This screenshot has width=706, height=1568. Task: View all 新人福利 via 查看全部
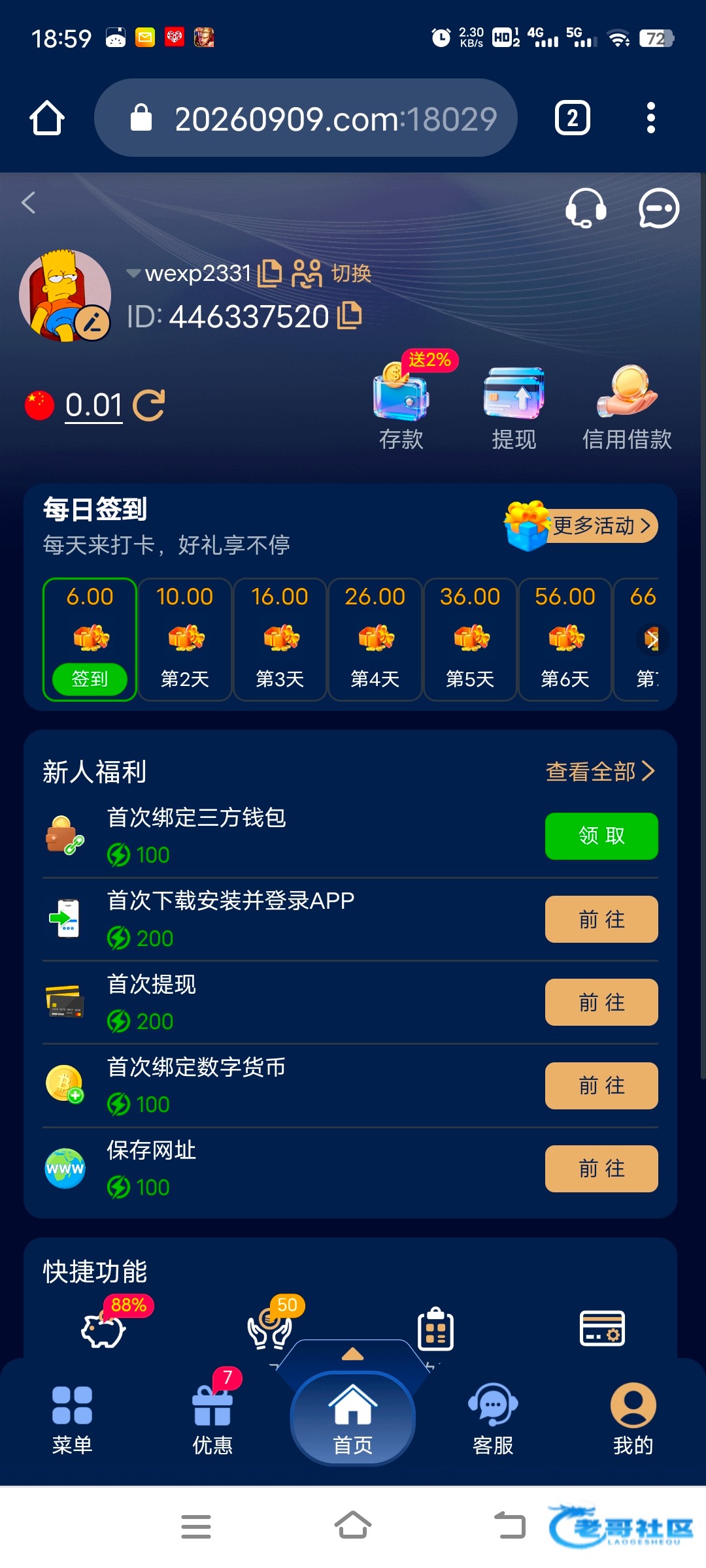tap(600, 772)
